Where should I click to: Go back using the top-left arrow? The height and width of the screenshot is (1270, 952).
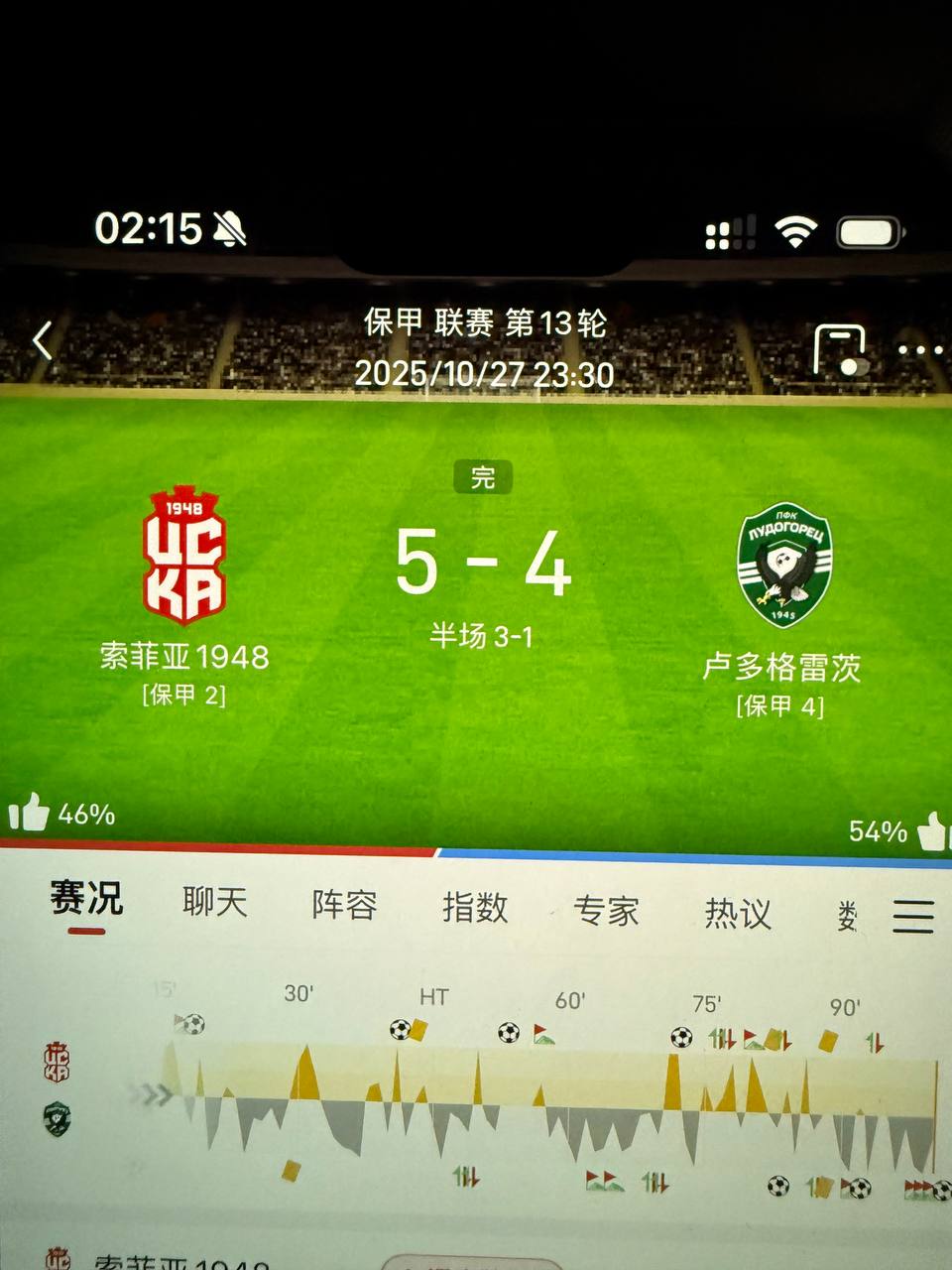click(x=42, y=341)
